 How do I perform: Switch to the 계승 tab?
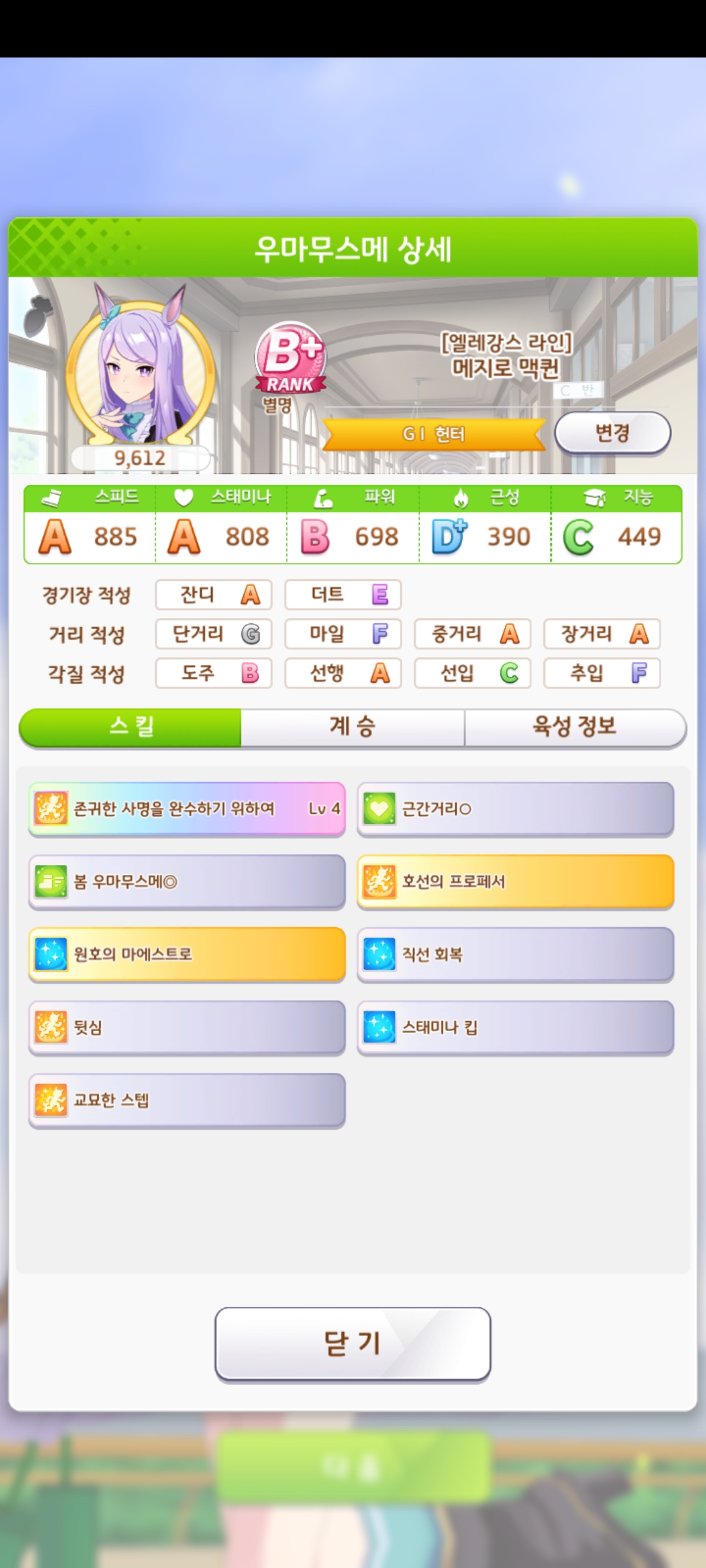(352, 727)
